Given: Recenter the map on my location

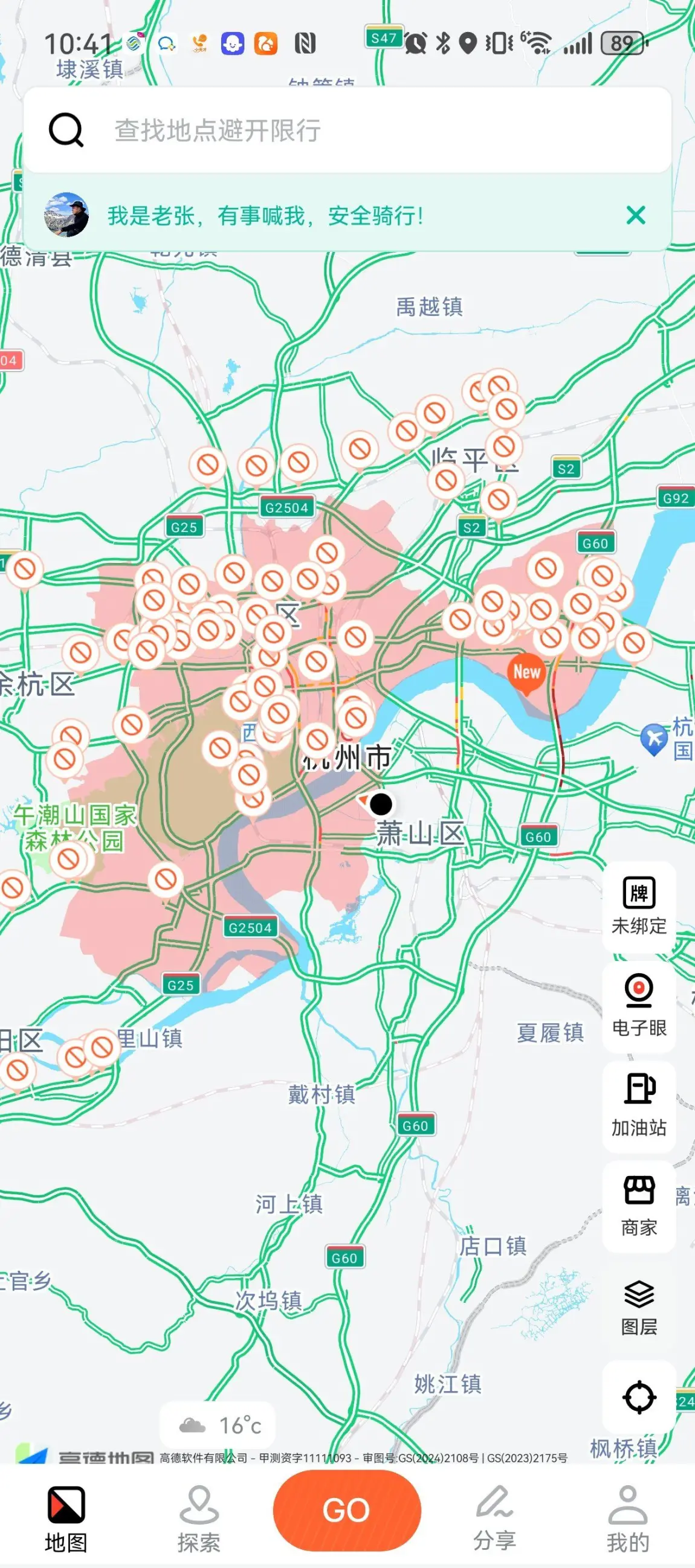Looking at the screenshot, I should [x=639, y=1397].
